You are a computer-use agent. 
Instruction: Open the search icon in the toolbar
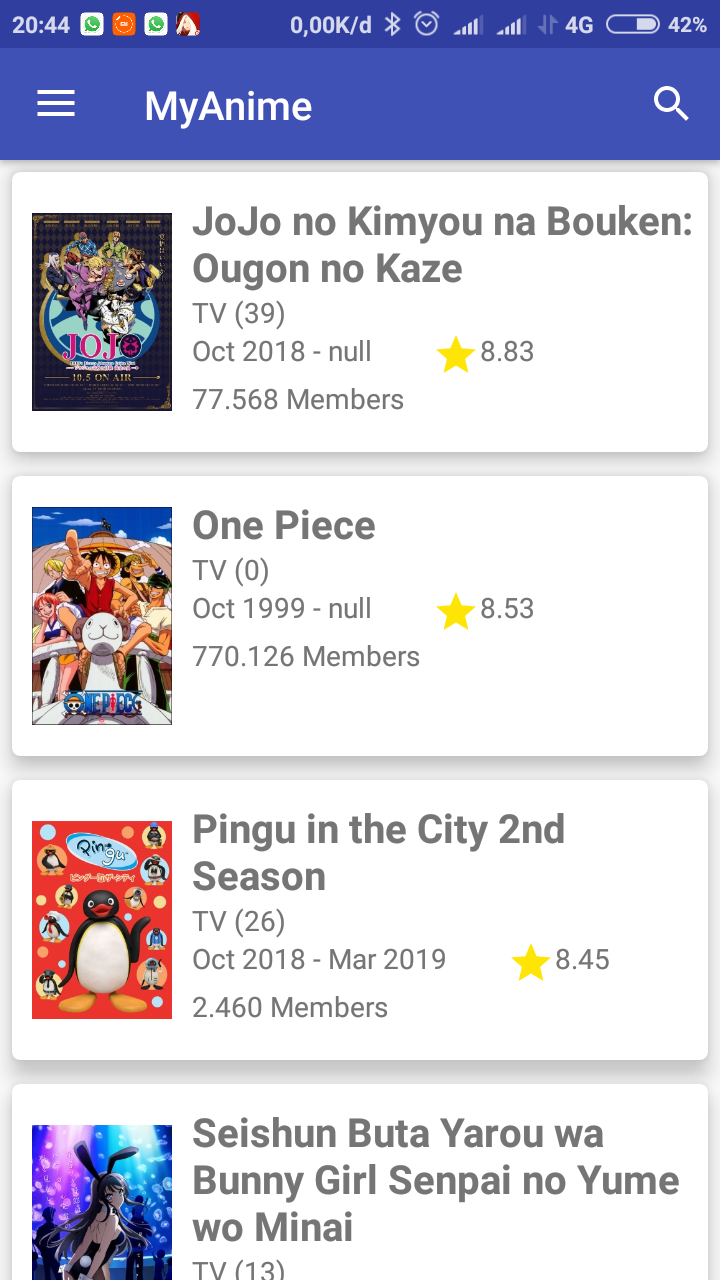tap(671, 104)
